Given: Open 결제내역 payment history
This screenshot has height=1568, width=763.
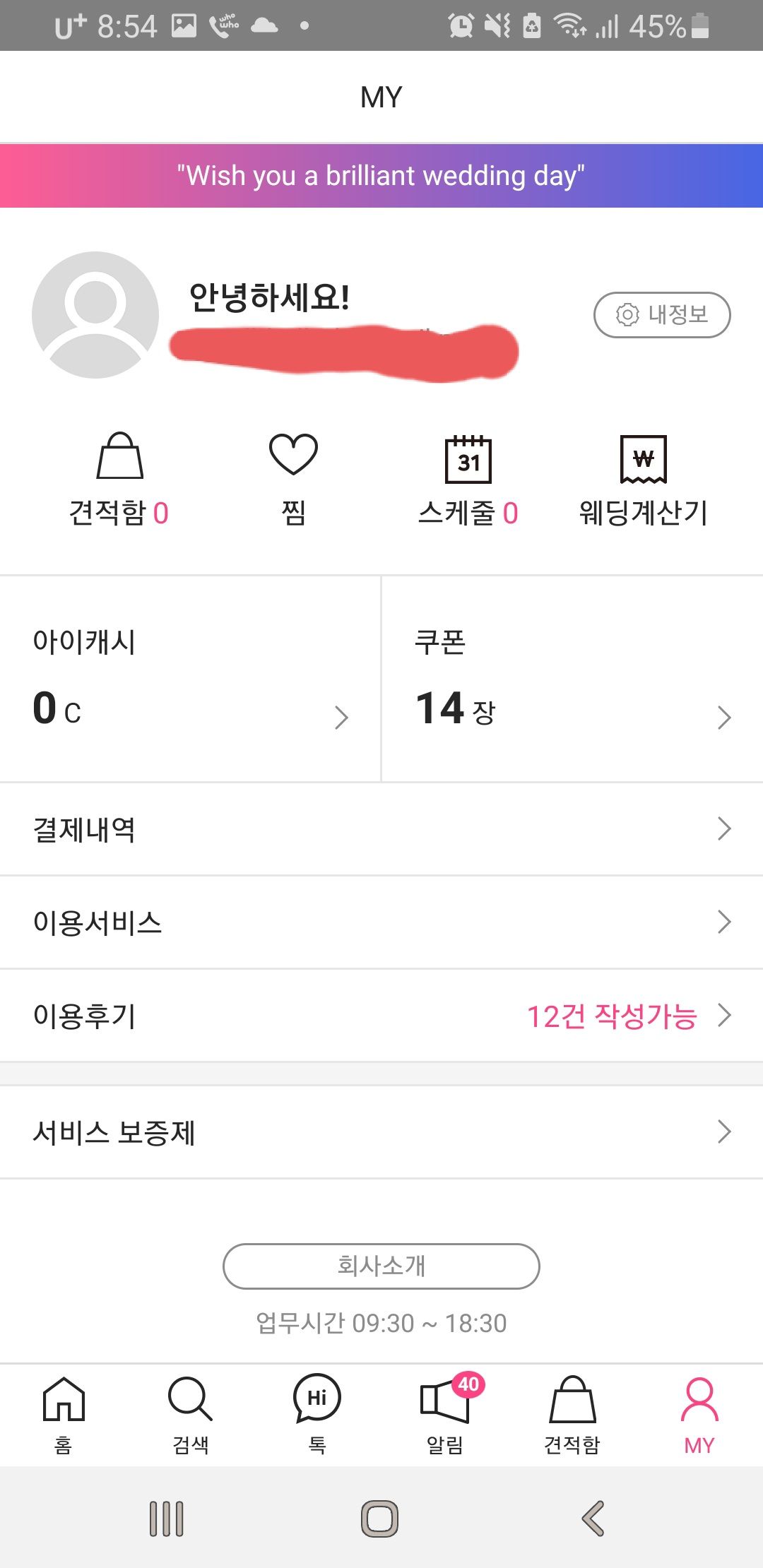Looking at the screenshot, I should [x=381, y=829].
